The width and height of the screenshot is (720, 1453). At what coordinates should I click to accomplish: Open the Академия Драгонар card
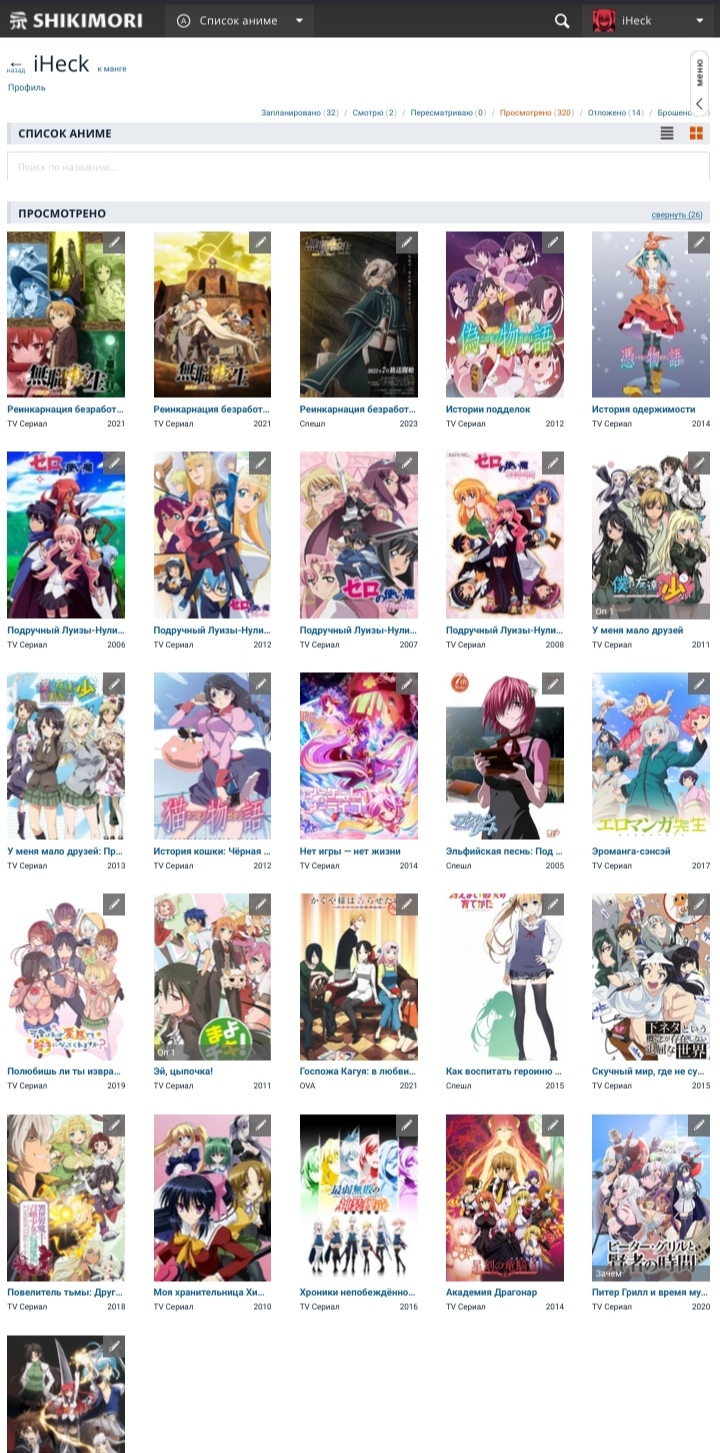[x=505, y=1197]
